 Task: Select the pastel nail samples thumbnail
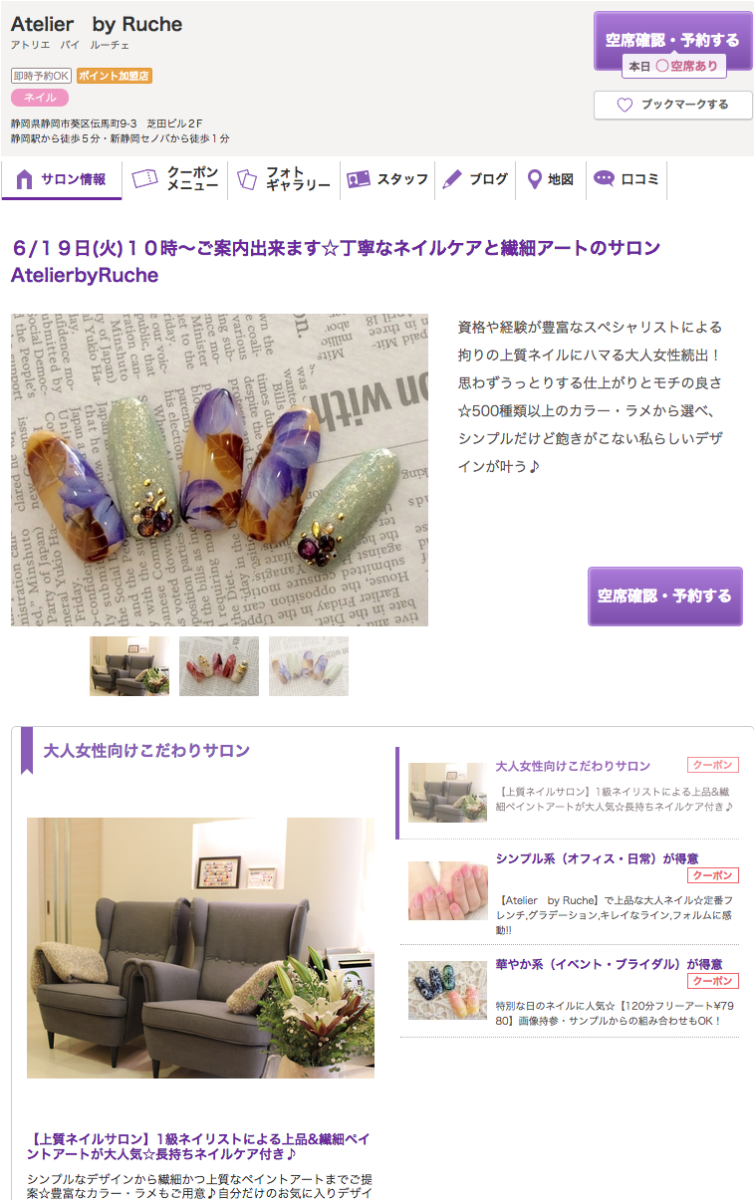309,666
